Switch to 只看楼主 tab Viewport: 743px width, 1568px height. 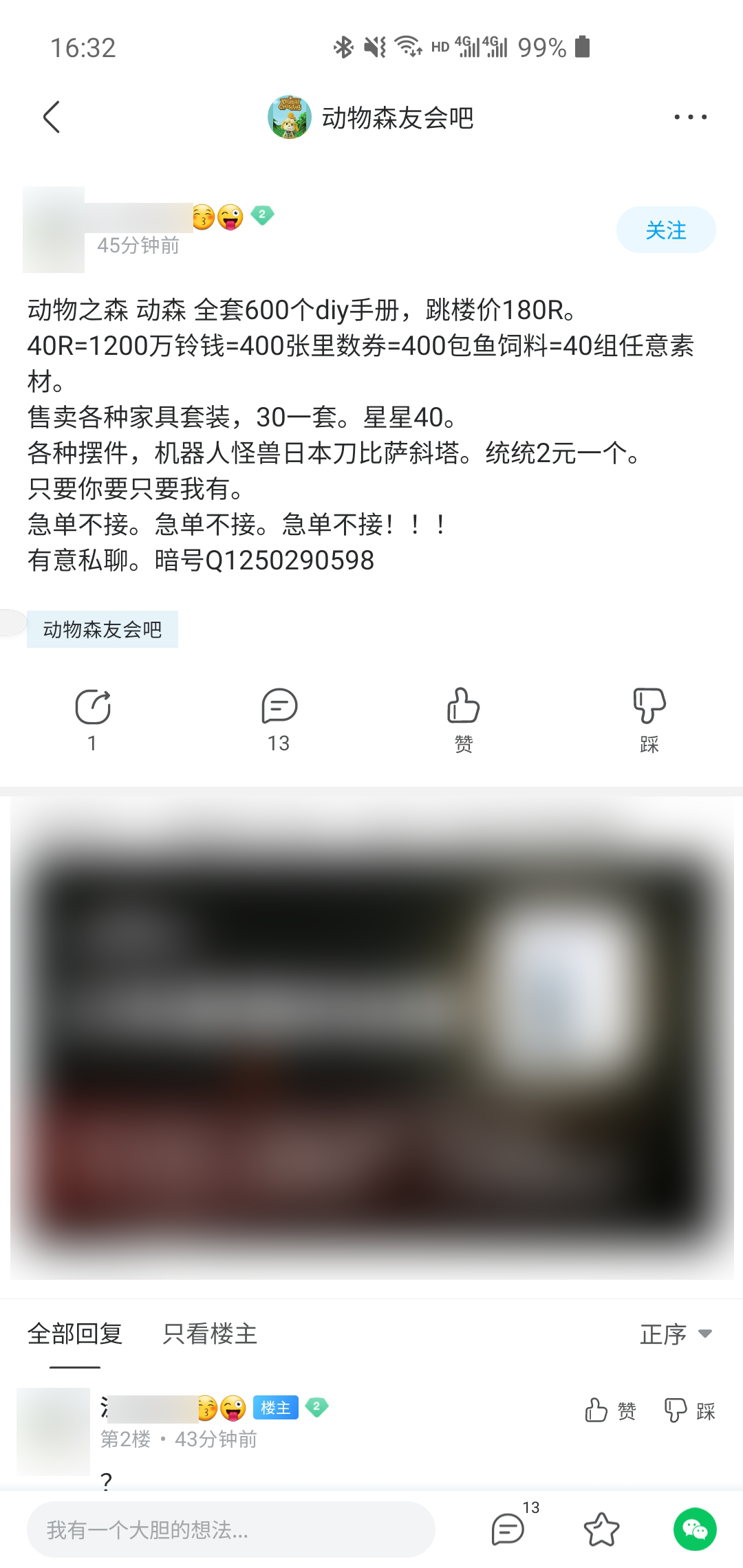(x=210, y=1334)
